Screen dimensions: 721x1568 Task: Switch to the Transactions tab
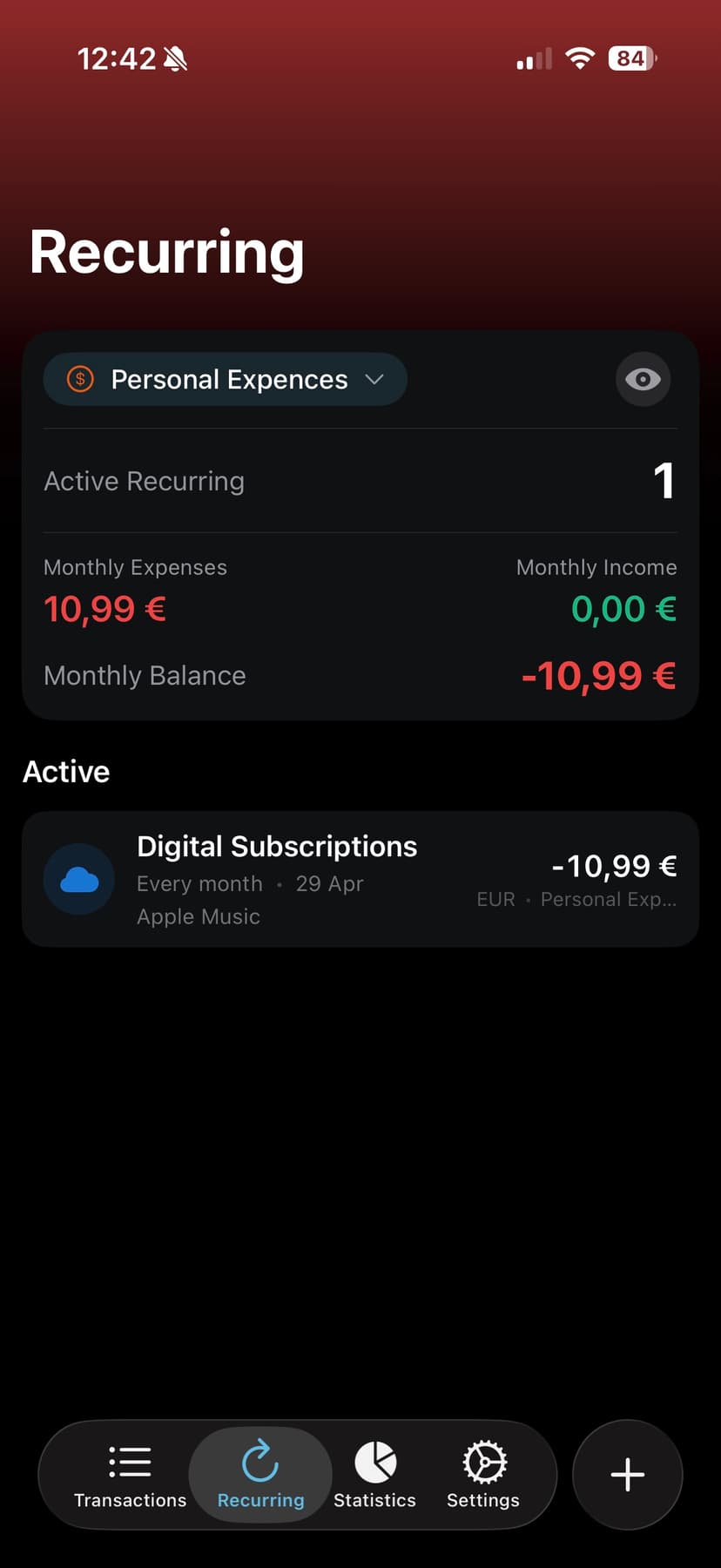131,1475
